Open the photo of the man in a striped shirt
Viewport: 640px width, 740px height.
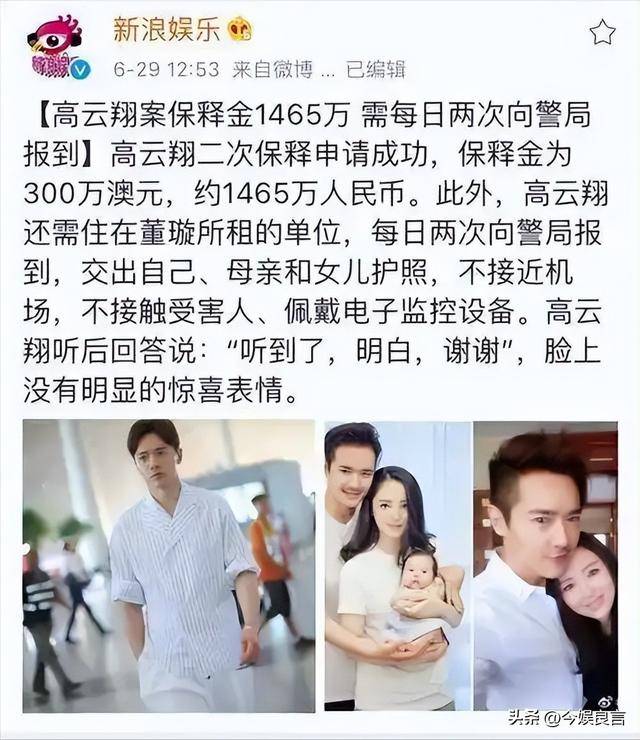[168, 565]
